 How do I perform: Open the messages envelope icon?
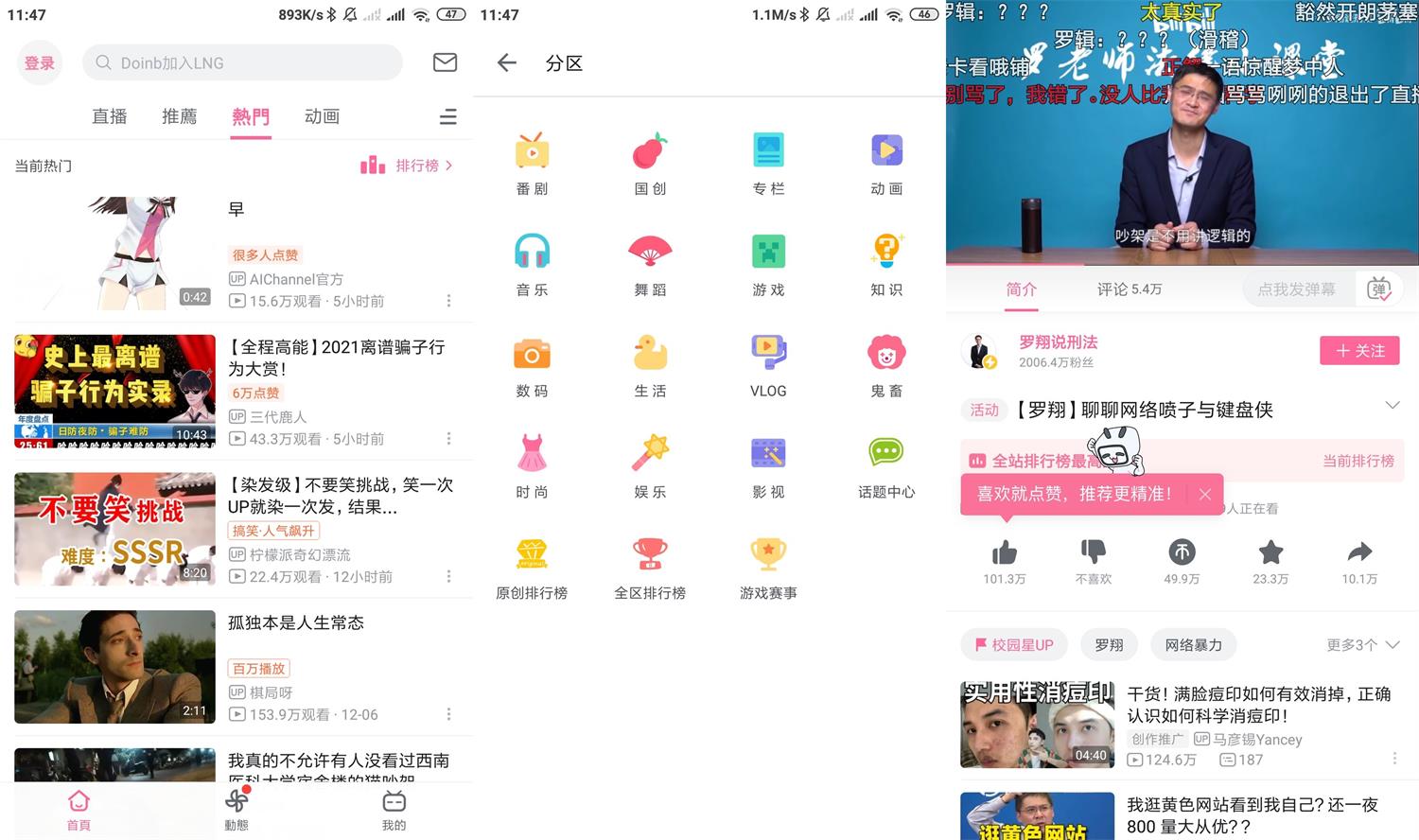445,62
